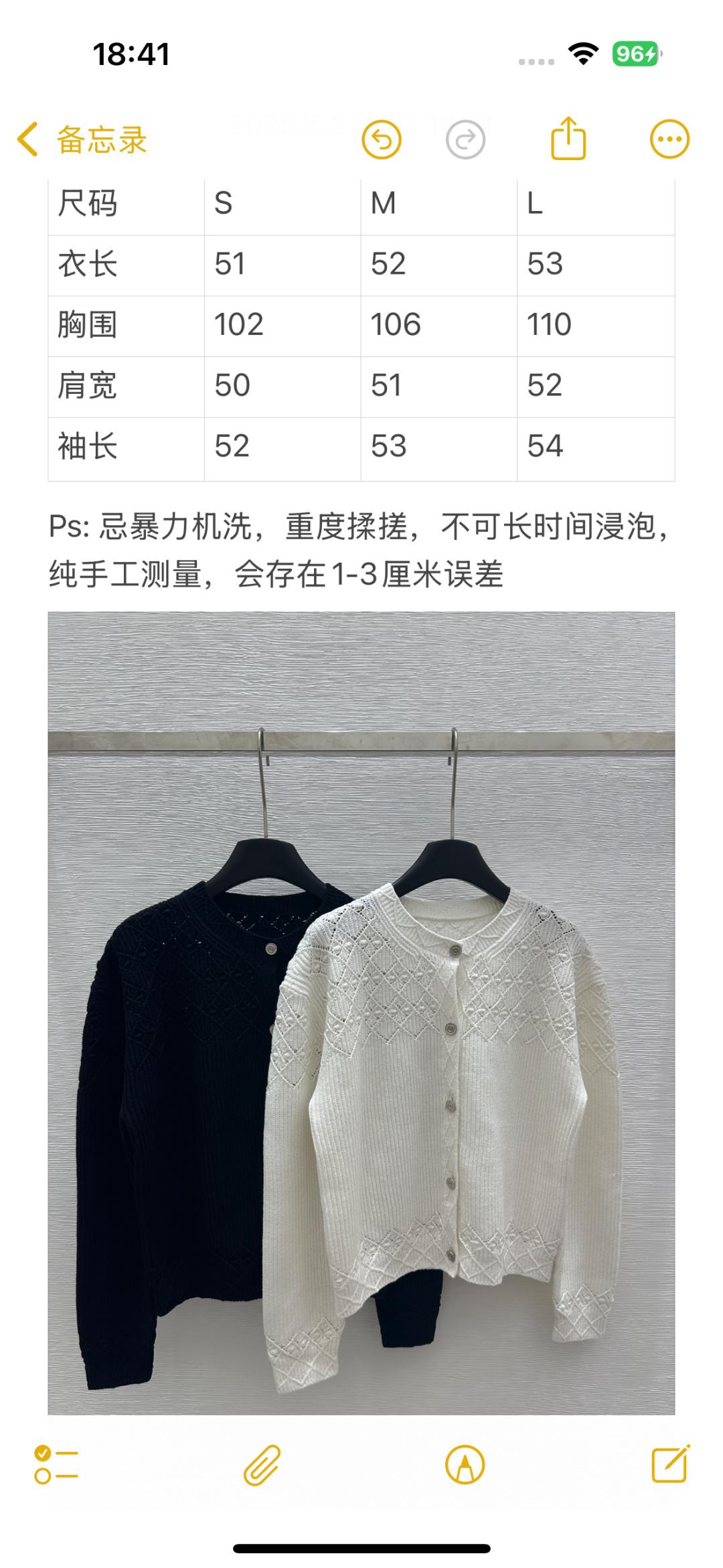This screenshot has height=1568, width=723.
Task: Open the markup pen tool
Action: [x=465, y=1464]
